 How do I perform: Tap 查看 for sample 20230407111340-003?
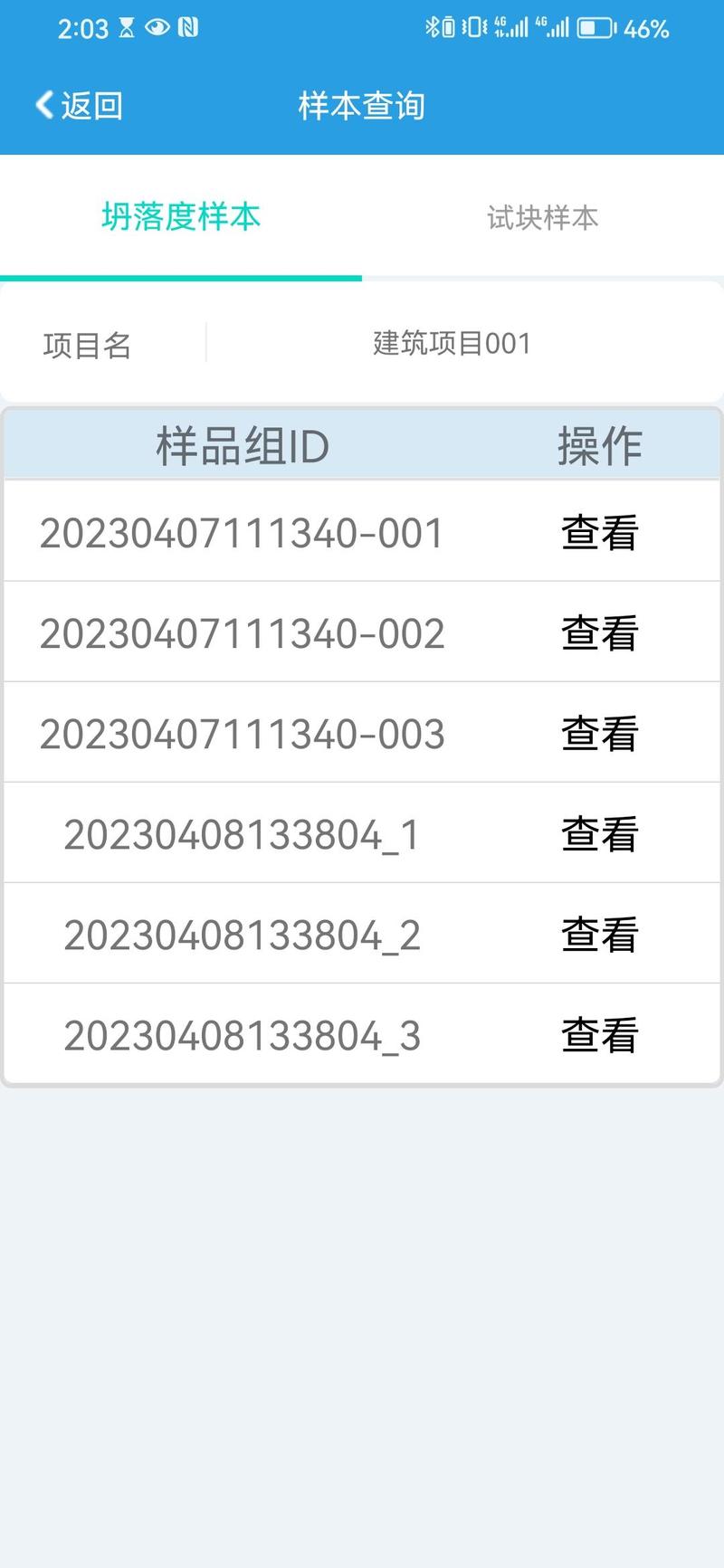coord(600,733)
